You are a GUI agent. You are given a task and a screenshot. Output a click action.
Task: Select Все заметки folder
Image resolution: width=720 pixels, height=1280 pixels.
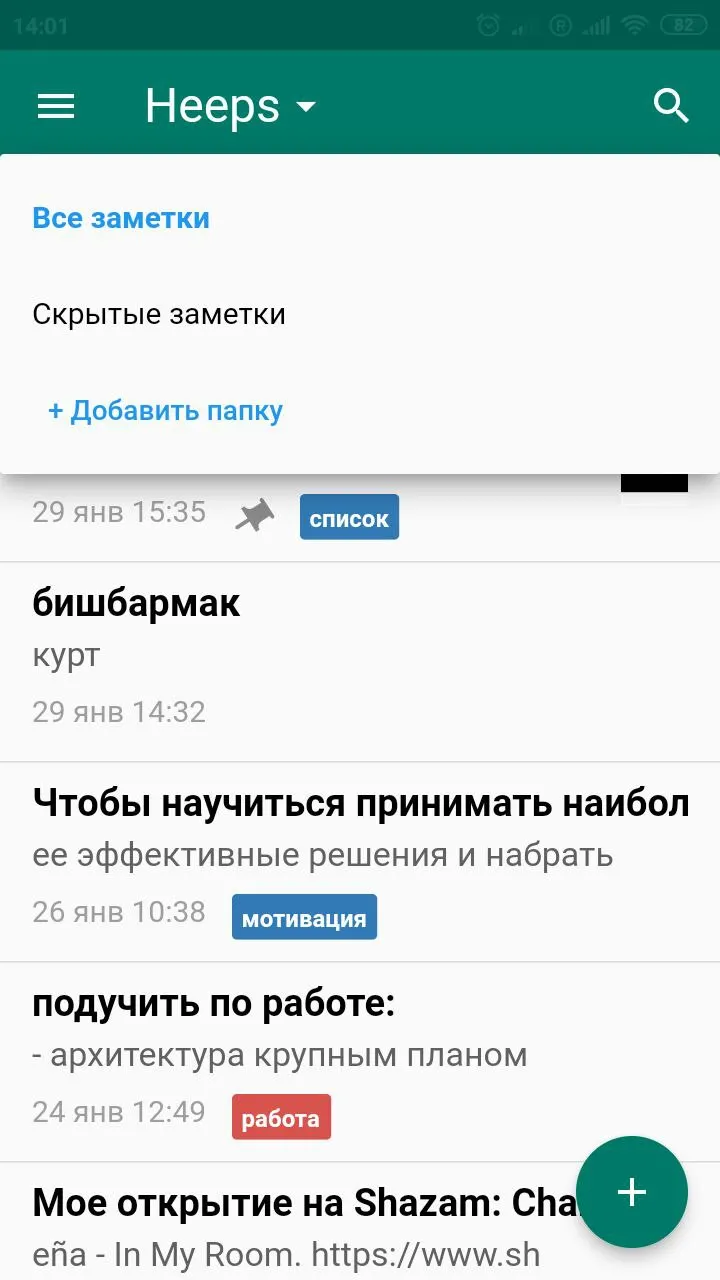click(360, 218)
